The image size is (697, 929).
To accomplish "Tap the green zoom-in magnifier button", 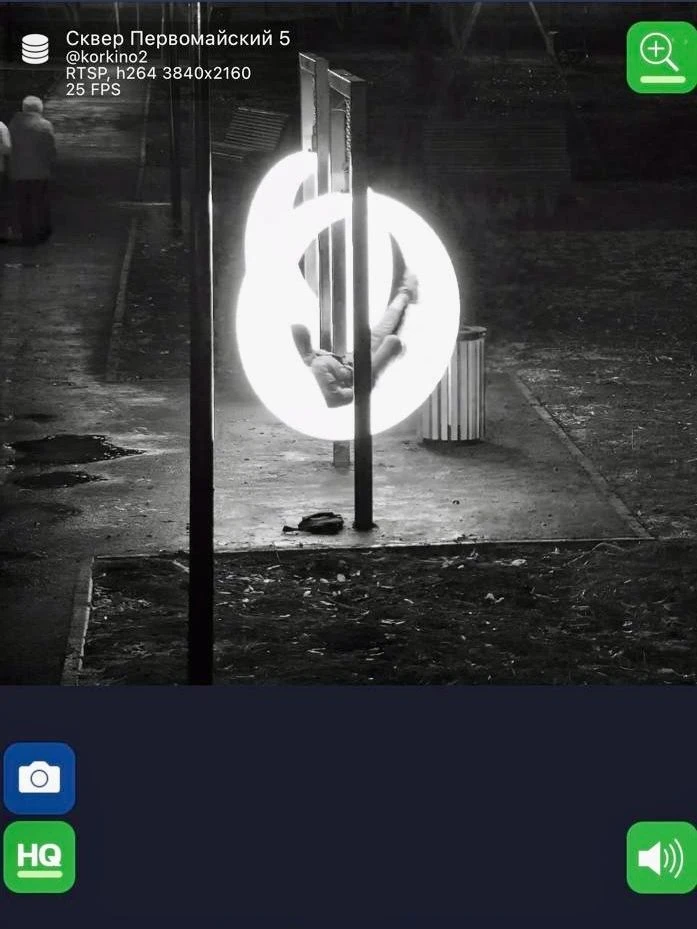I will tap(660, 57).
